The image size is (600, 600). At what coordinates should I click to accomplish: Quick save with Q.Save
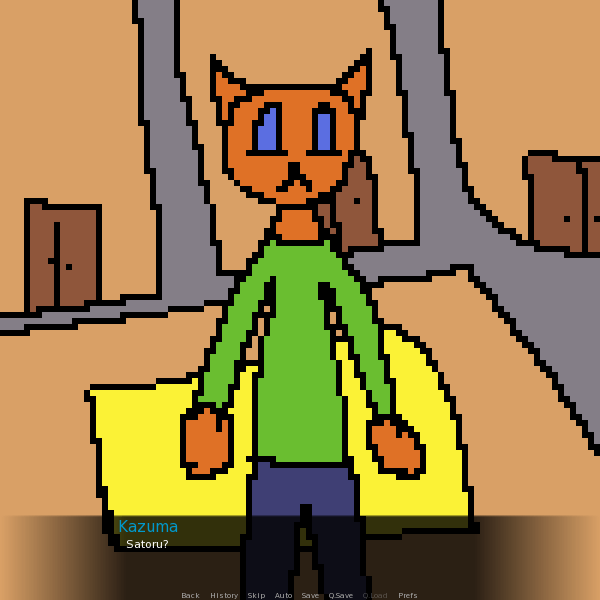pos(340,595)
